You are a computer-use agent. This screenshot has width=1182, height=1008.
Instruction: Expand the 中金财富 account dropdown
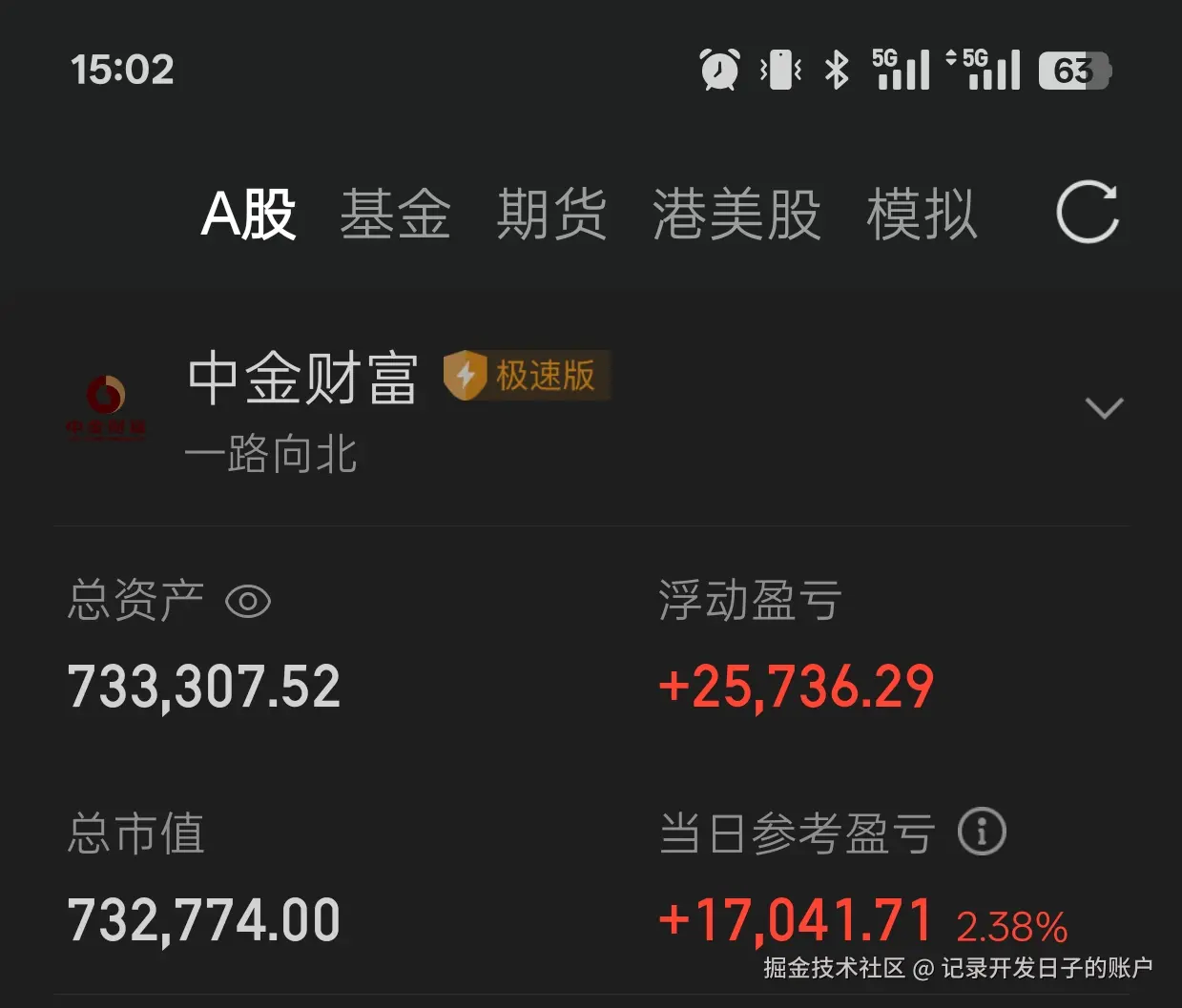tap(1104, 408)
